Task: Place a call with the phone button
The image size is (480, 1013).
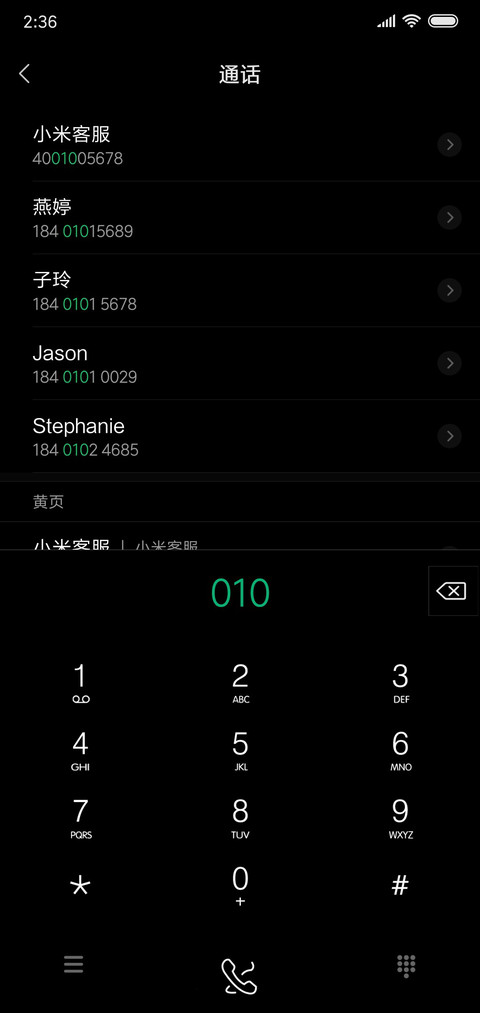Action: (x=240, y=976)
